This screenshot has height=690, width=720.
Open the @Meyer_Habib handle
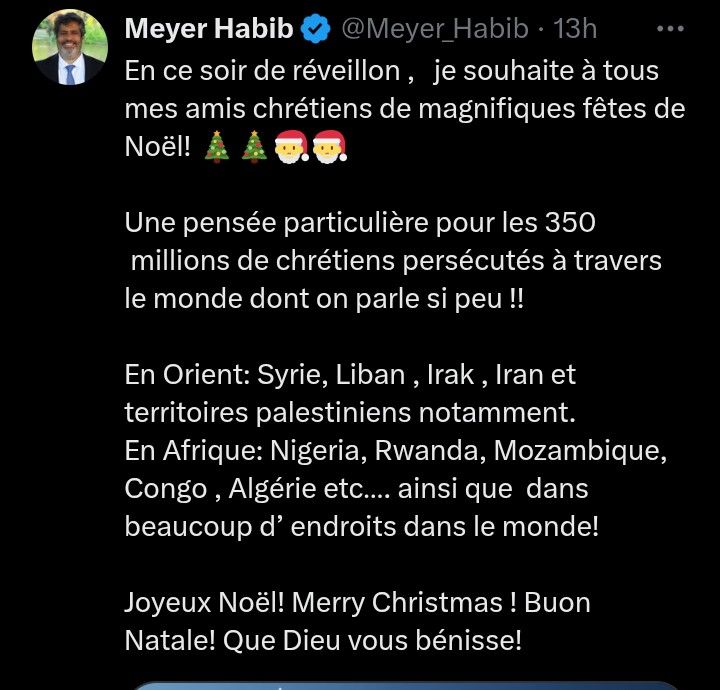click(436, 30)
